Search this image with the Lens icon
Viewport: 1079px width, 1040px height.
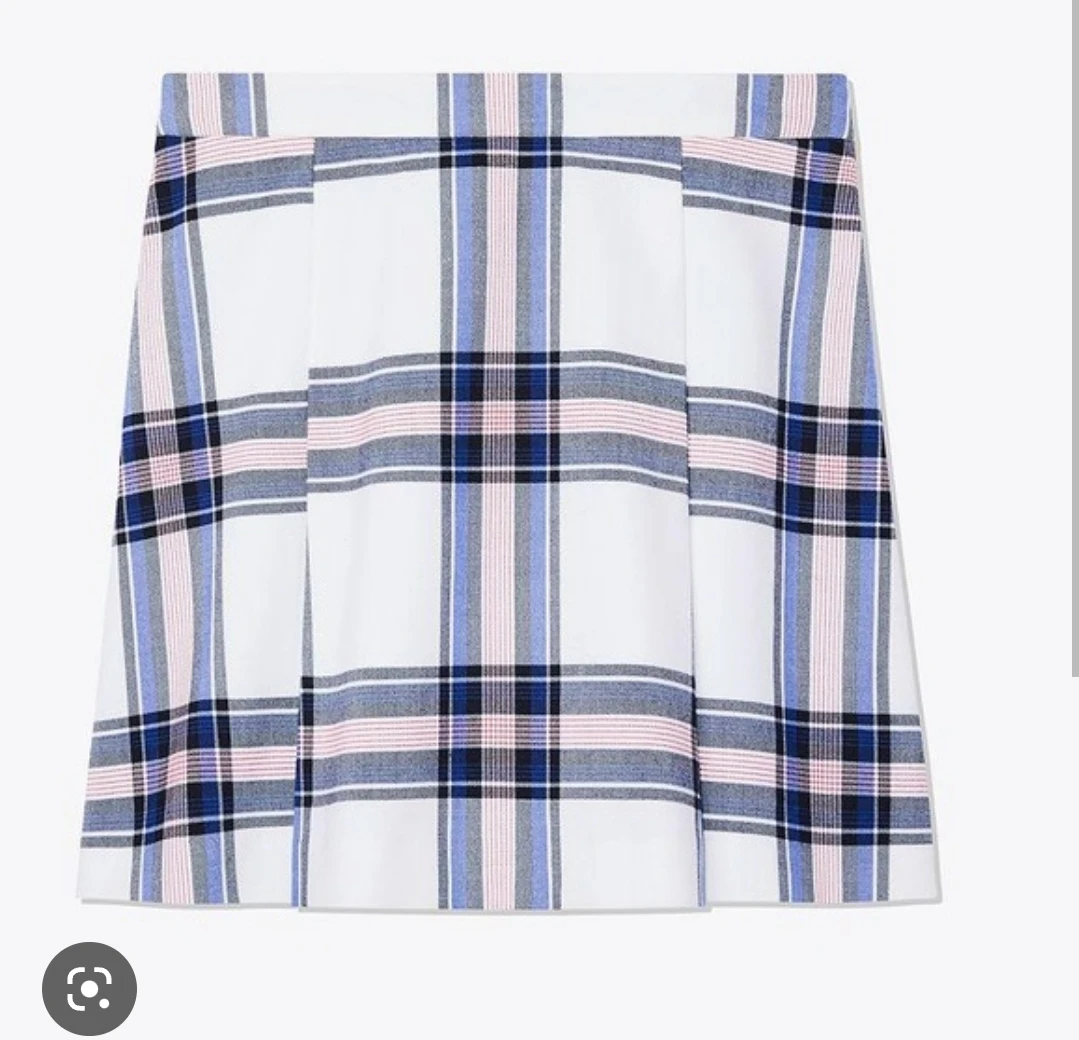pos(89,989)
